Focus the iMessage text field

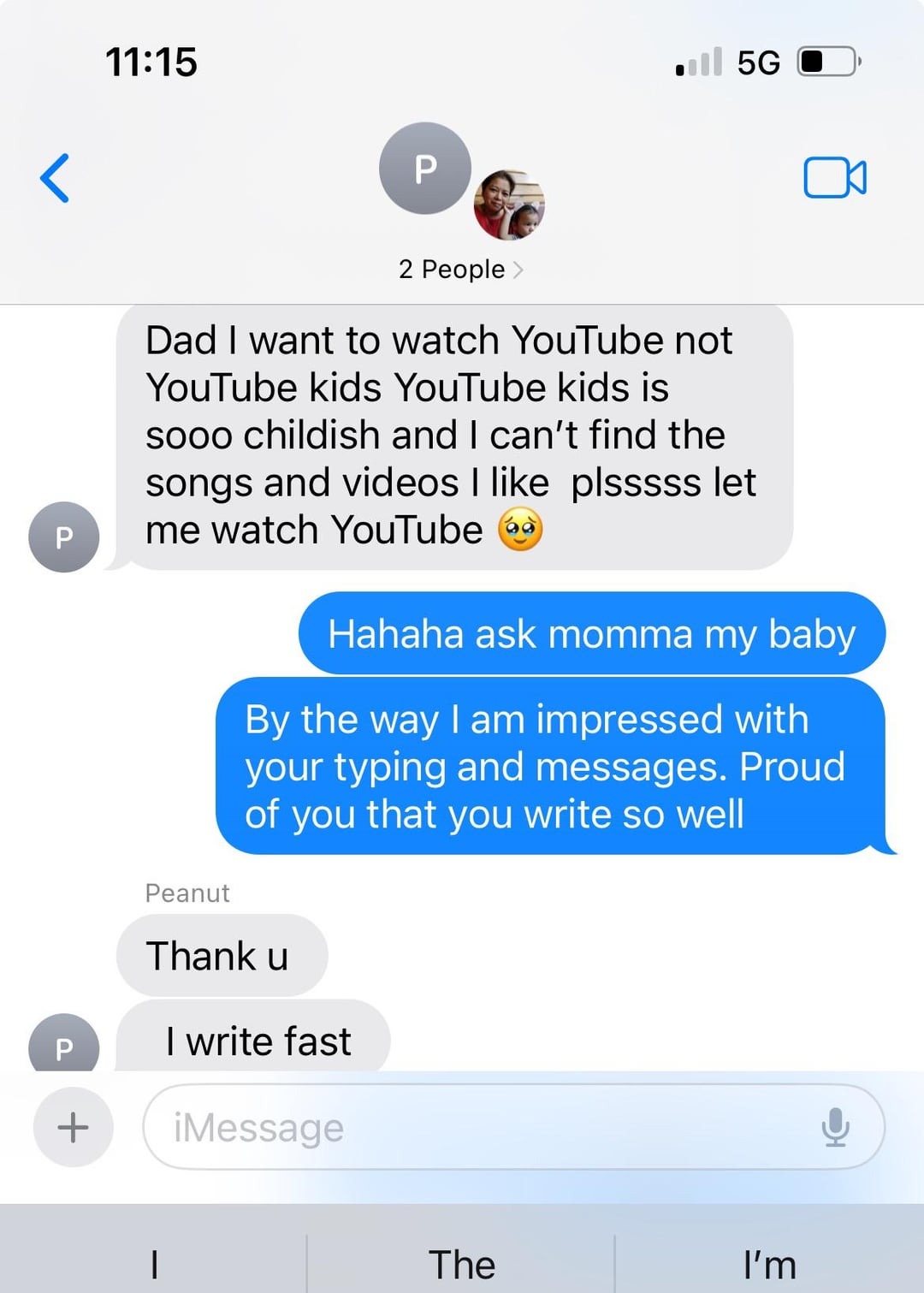(479, 1127)
